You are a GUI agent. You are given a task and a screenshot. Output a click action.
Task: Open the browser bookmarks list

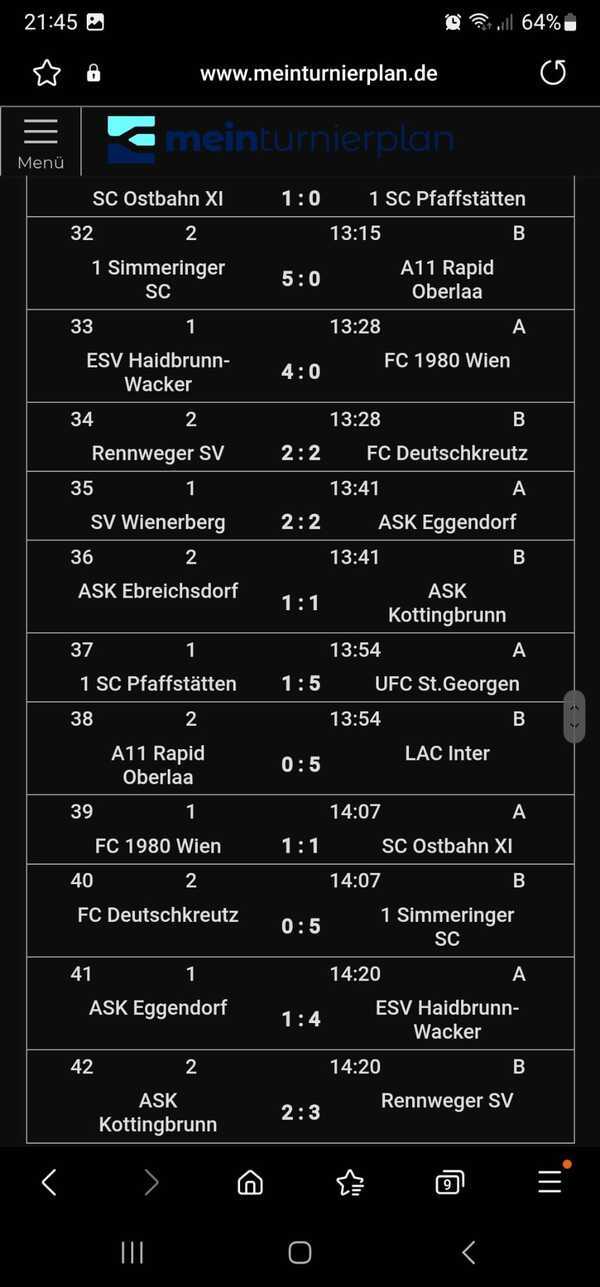coord(350,1183)
